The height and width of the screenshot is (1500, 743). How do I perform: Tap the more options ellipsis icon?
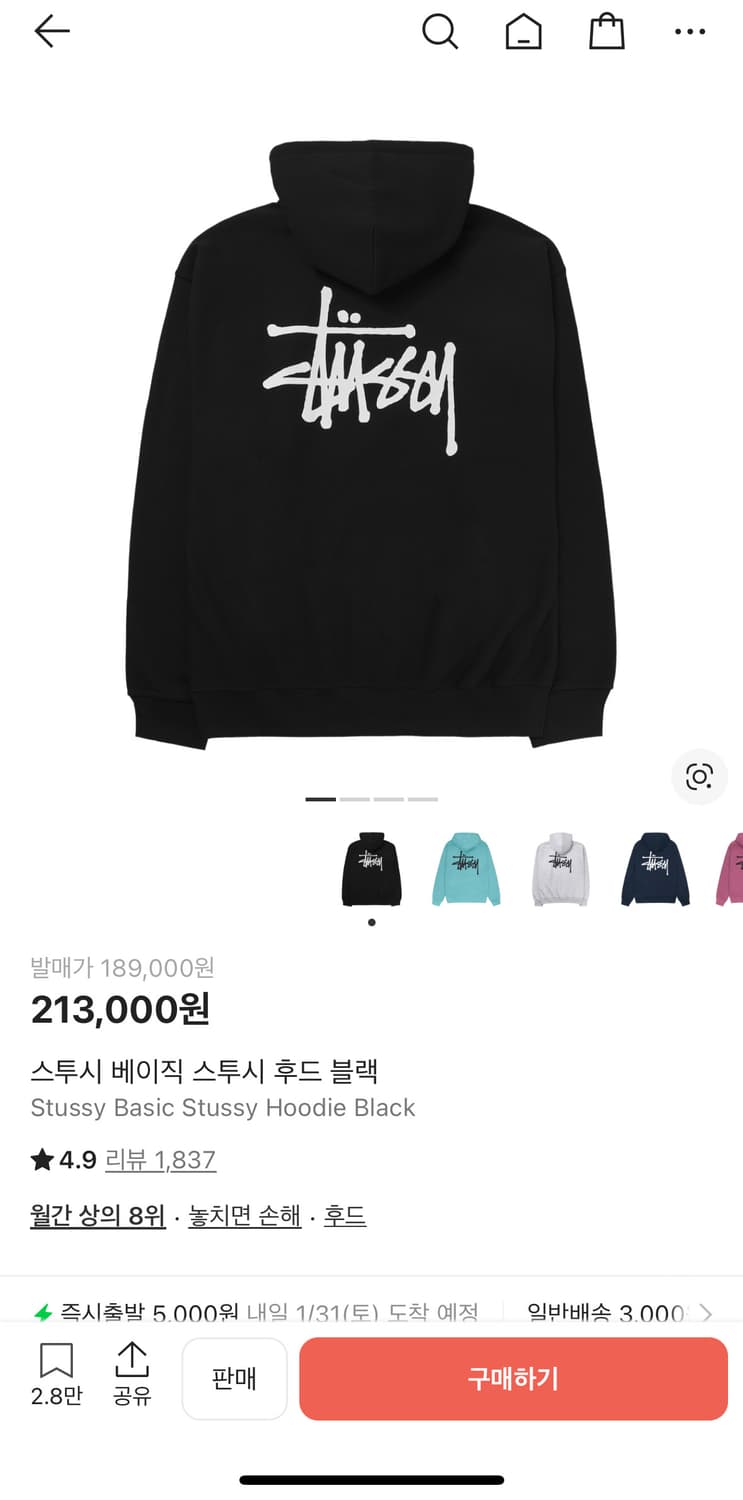(690, 31)
